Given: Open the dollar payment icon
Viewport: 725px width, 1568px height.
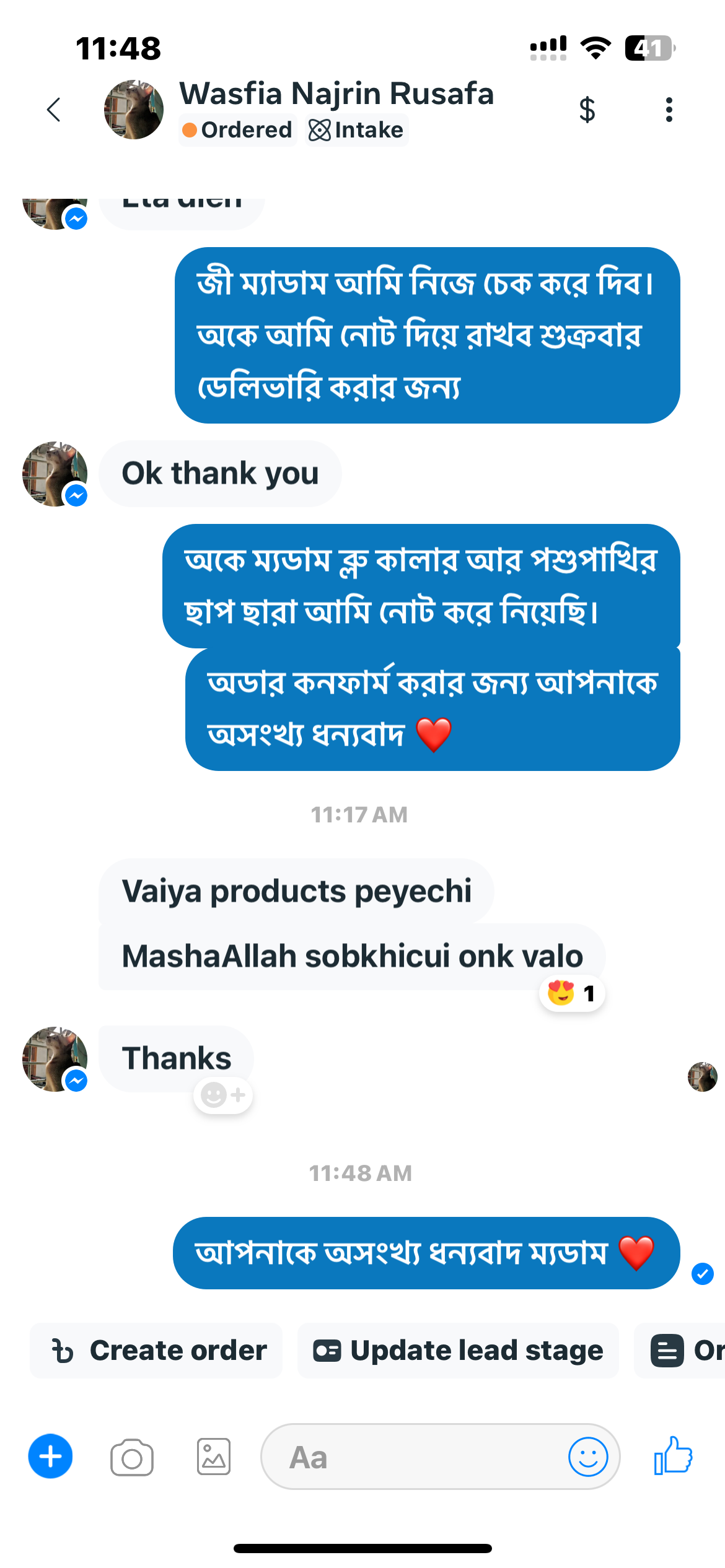Looking at the screenshot, I should (x=587, y=110).
